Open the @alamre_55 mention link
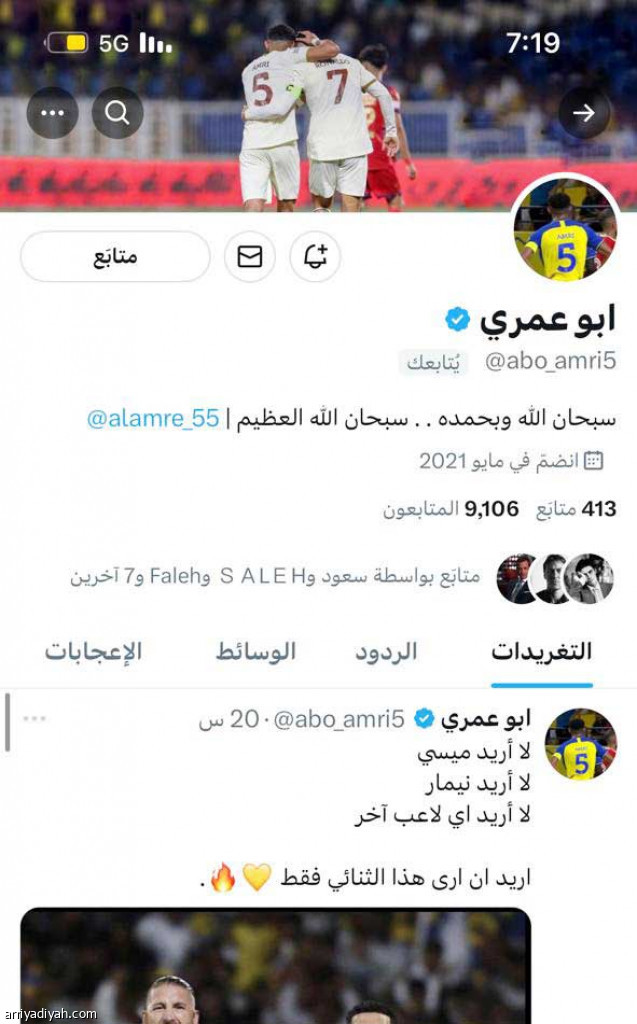The image size is (637, 1024). pyautogui.click(x=153, y=419)
